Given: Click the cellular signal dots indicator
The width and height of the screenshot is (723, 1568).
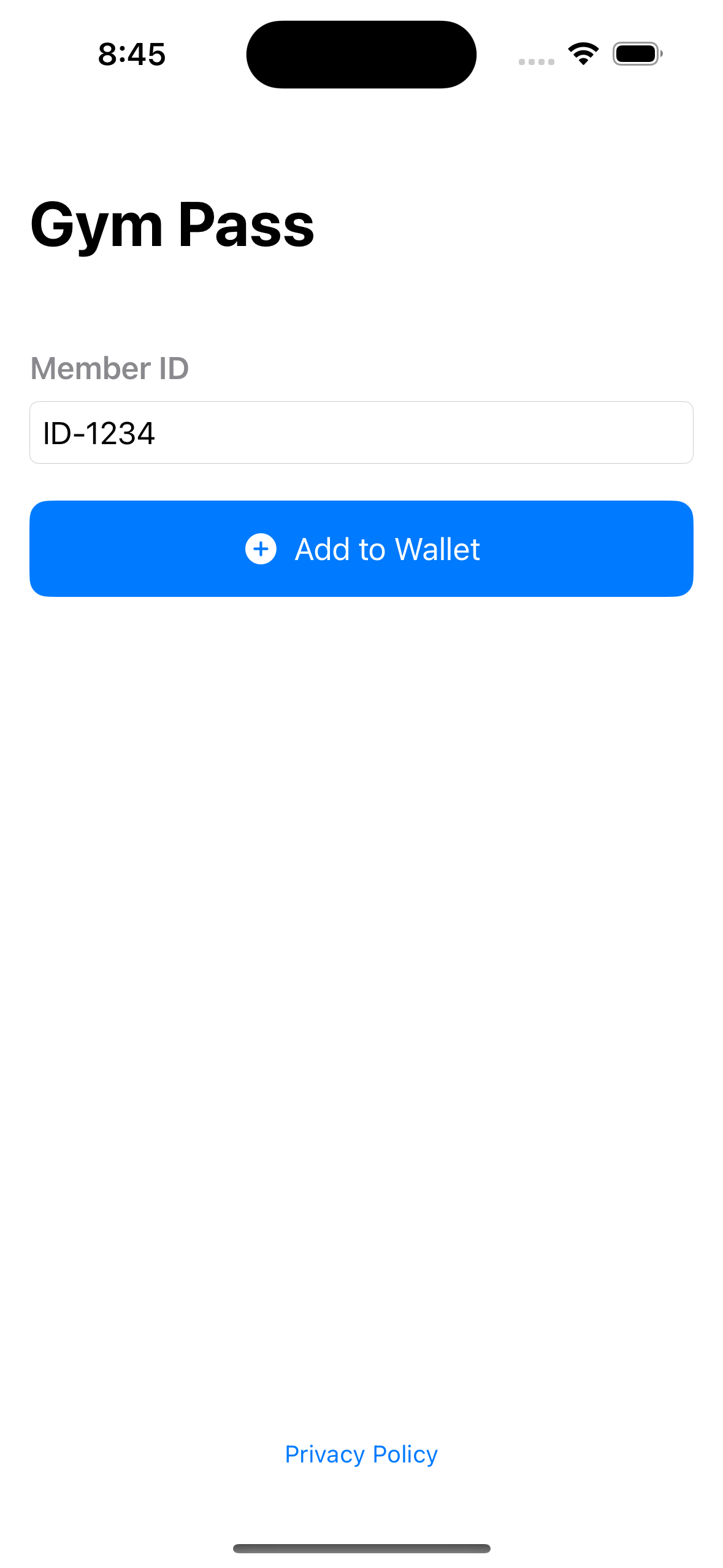Looking at the screenshot, I should point(536,60).
